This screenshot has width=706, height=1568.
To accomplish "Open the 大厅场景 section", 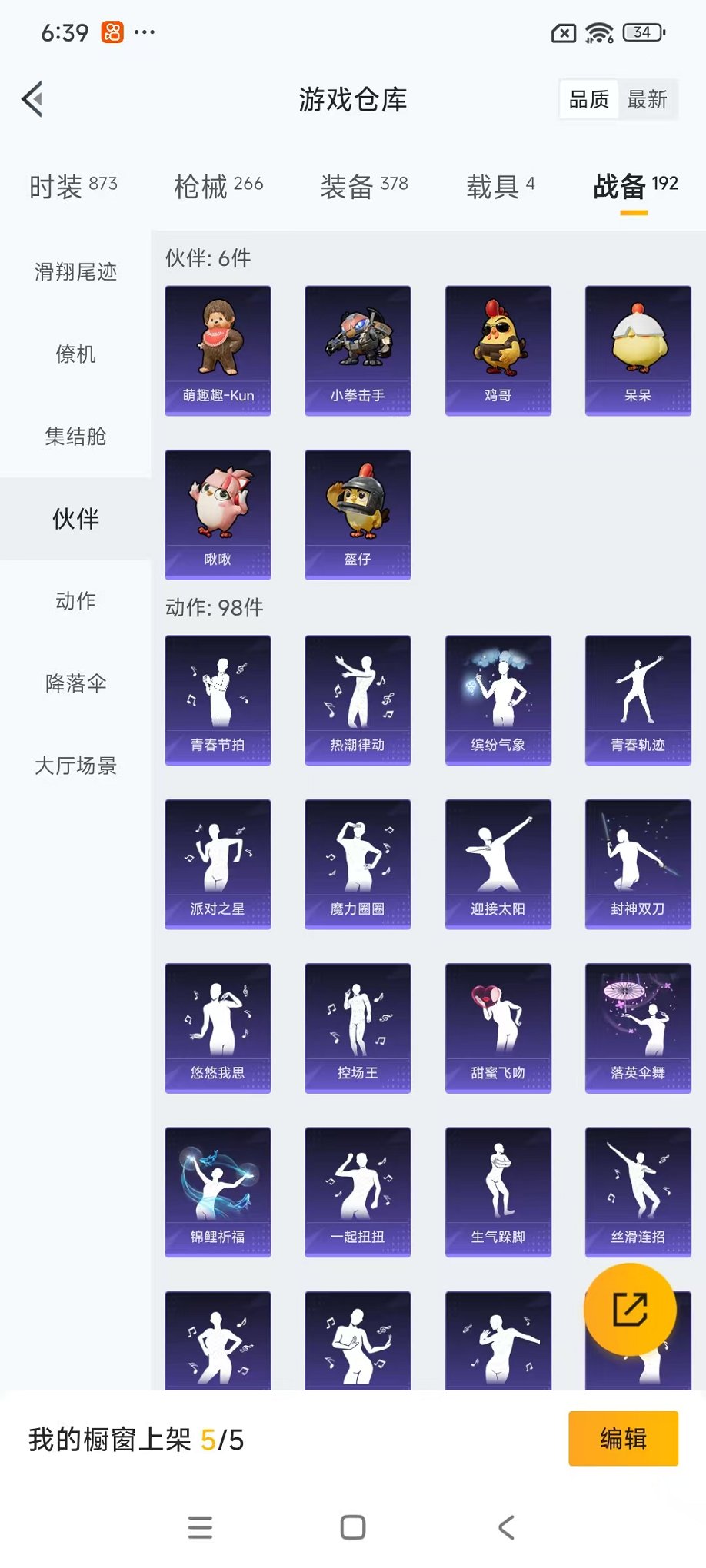I will tap(75, 766).
